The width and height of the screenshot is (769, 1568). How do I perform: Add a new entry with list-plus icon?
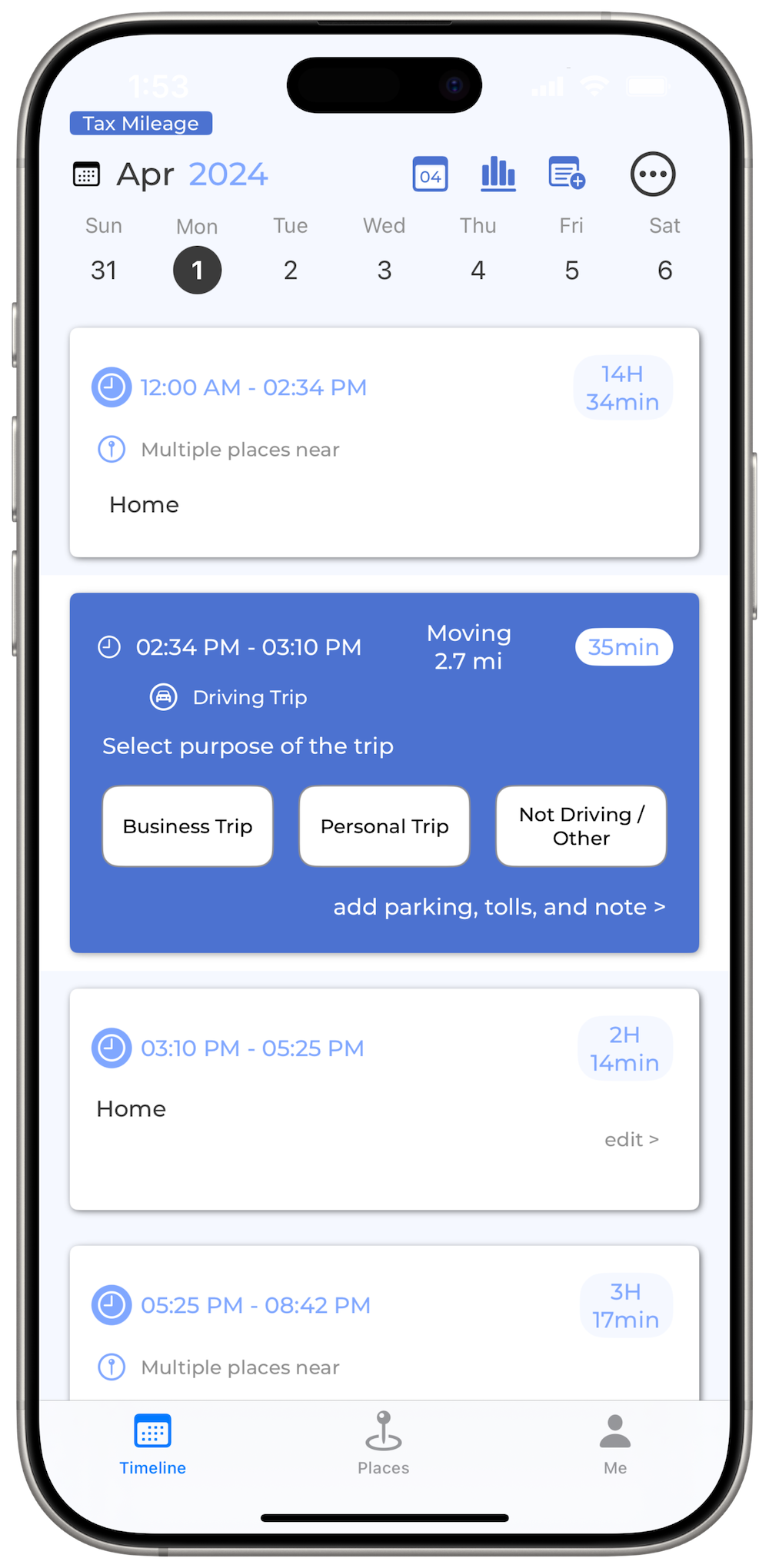567,174
